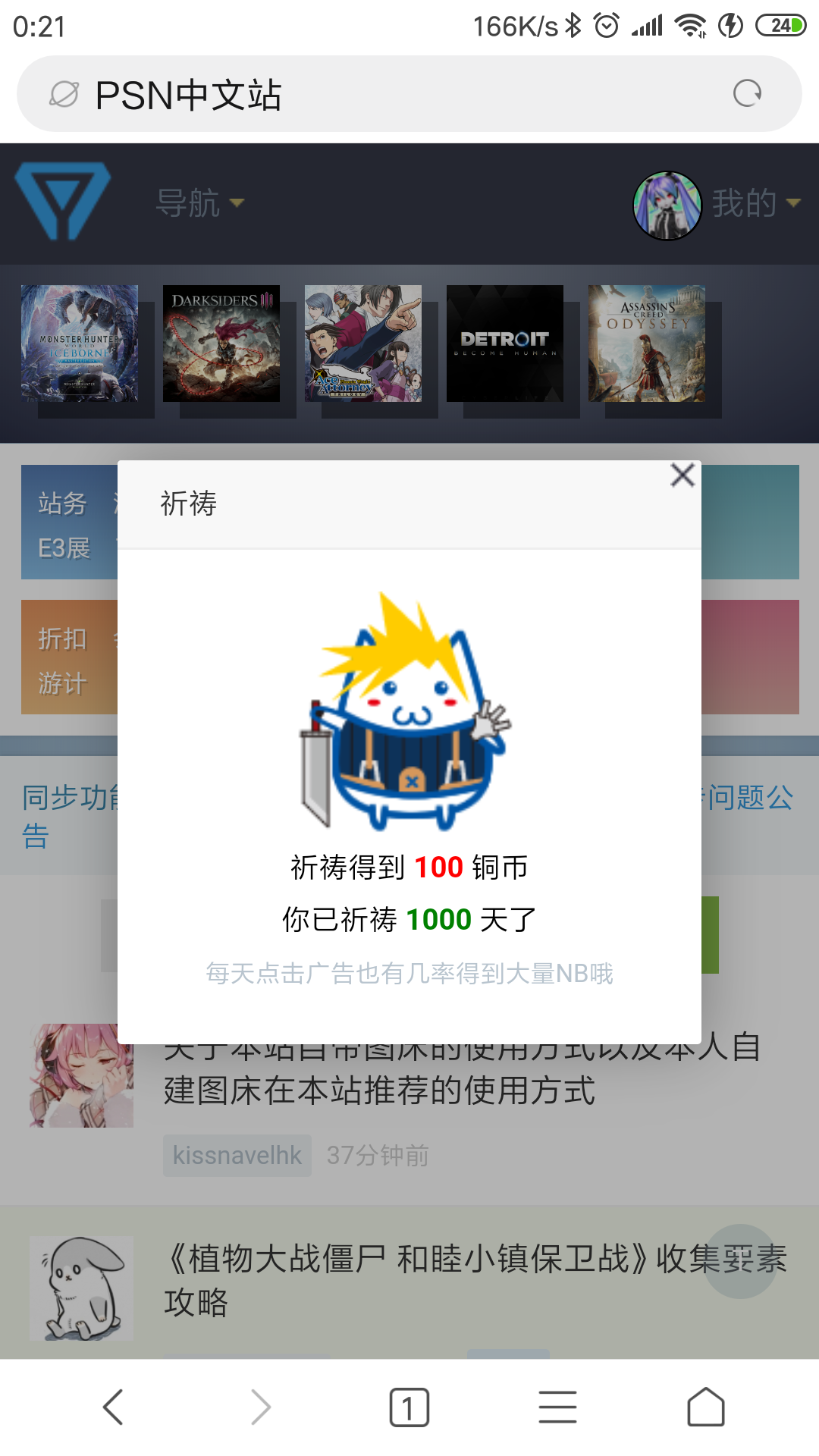Expand the 导航 dropdown menu
Screen dimensions: 819x1456
[x=199, y=202]
